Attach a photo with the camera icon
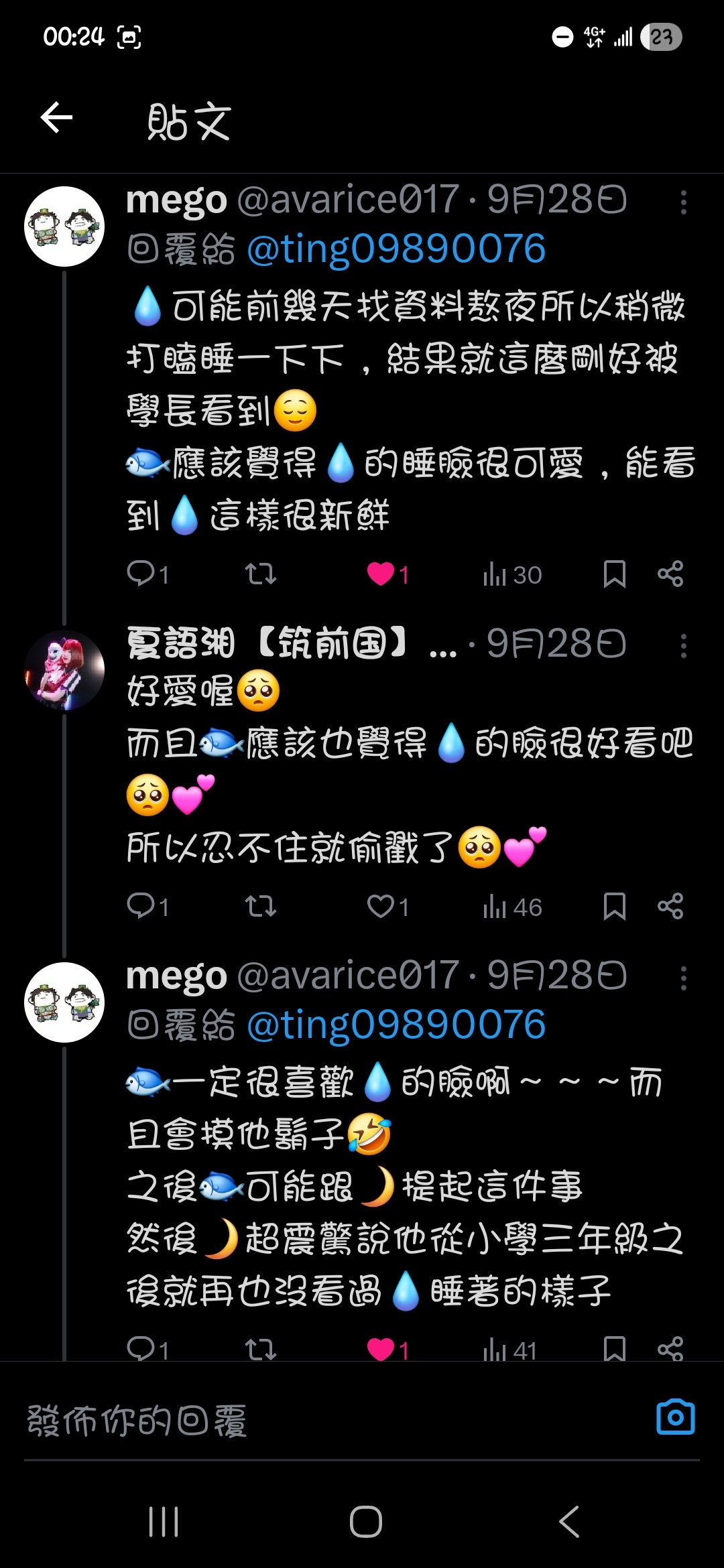The image size is (724, 1568). click(x=675, y=1418)
